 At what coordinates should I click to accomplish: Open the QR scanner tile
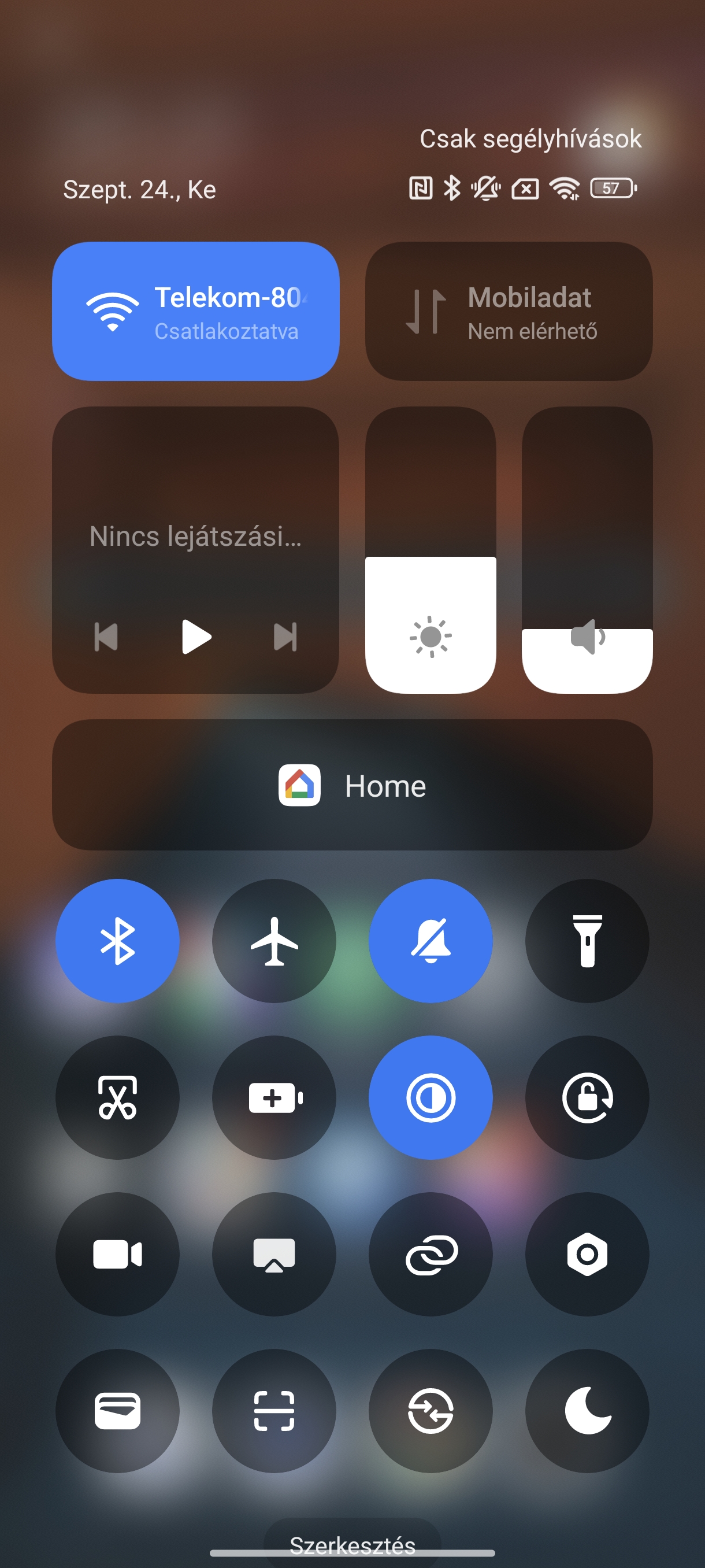pos(274,1411)
